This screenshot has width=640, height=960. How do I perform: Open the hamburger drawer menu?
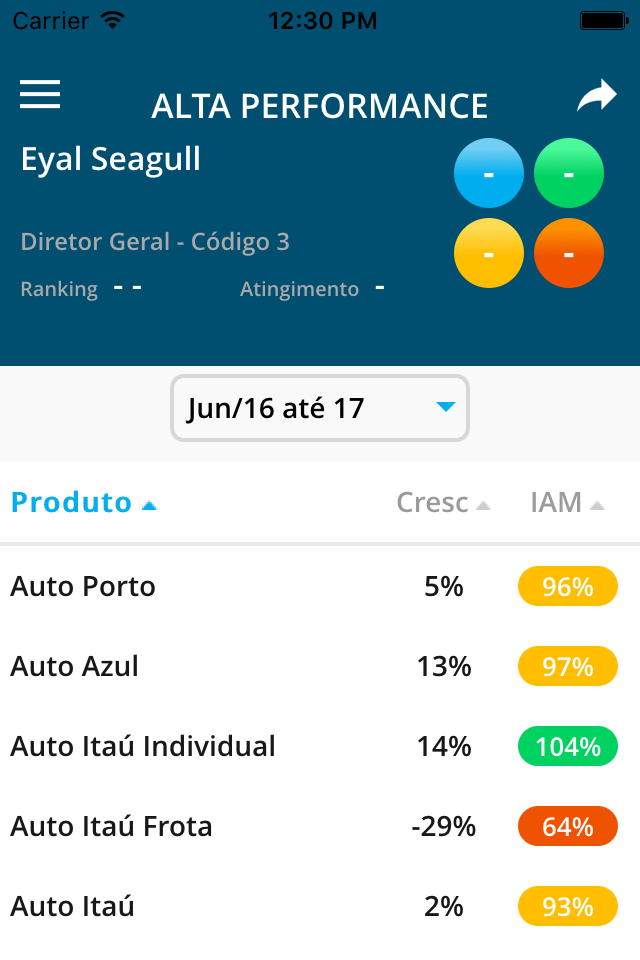pyautogui.click(x=40, y=94)
